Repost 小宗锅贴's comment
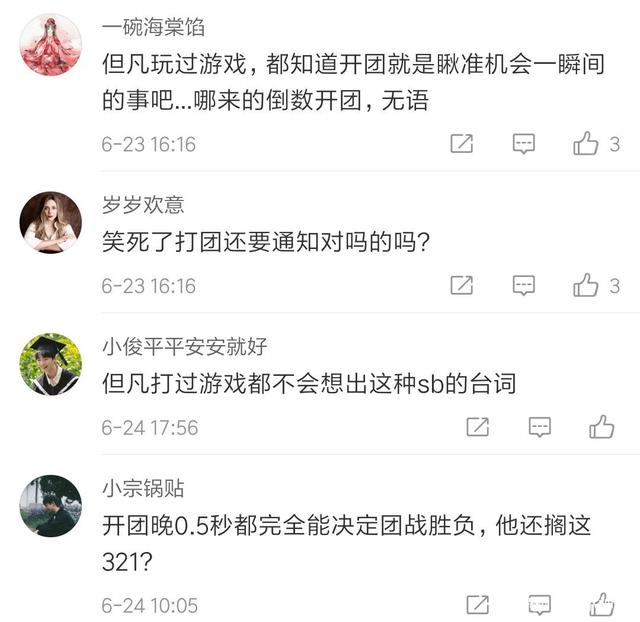The width and height of the screenshot is (640, 622). pyautogui.click(x=478, y=604)
